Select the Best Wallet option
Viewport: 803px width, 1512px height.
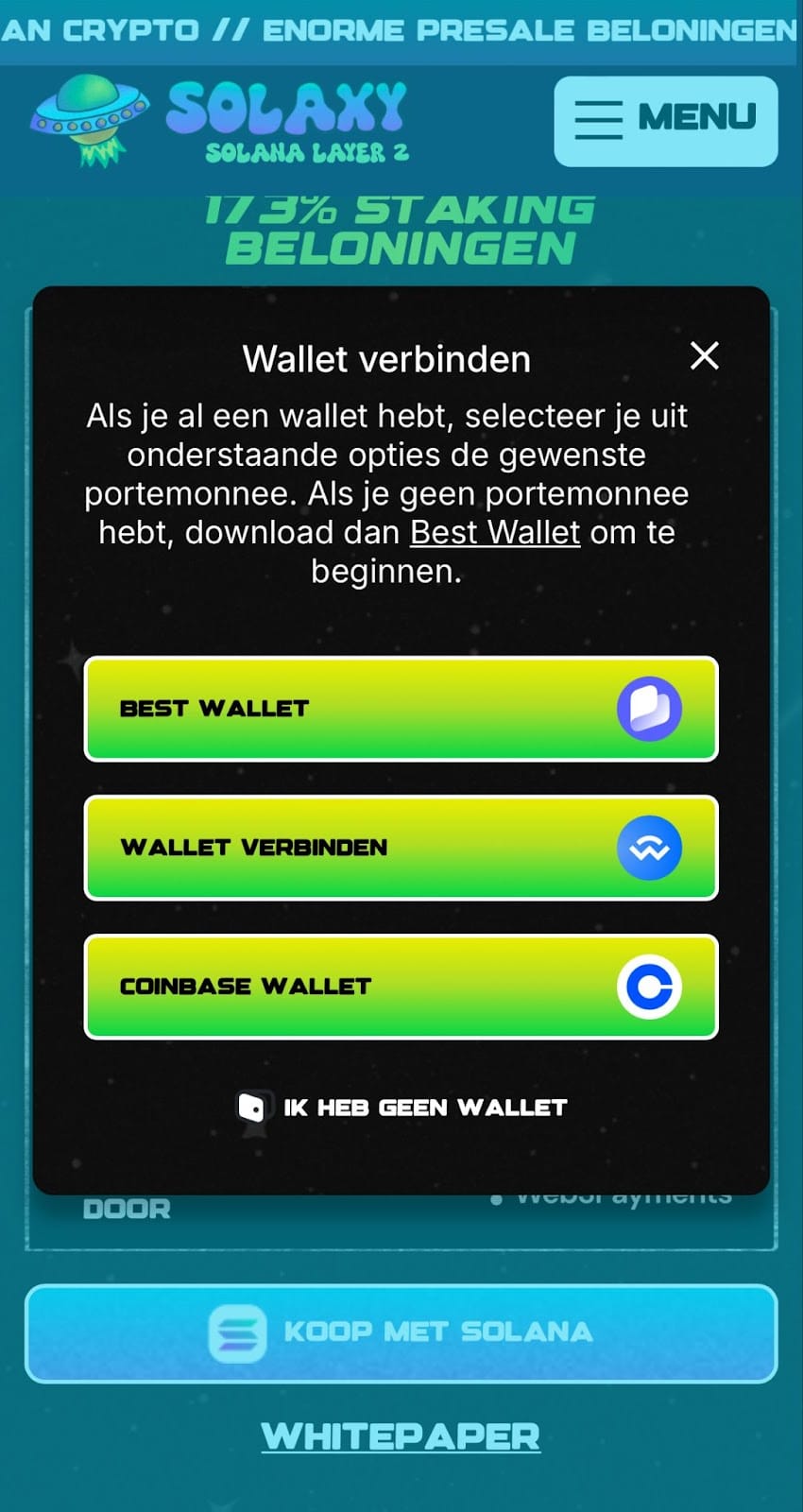pyautogui.click(x=401, y=709)
